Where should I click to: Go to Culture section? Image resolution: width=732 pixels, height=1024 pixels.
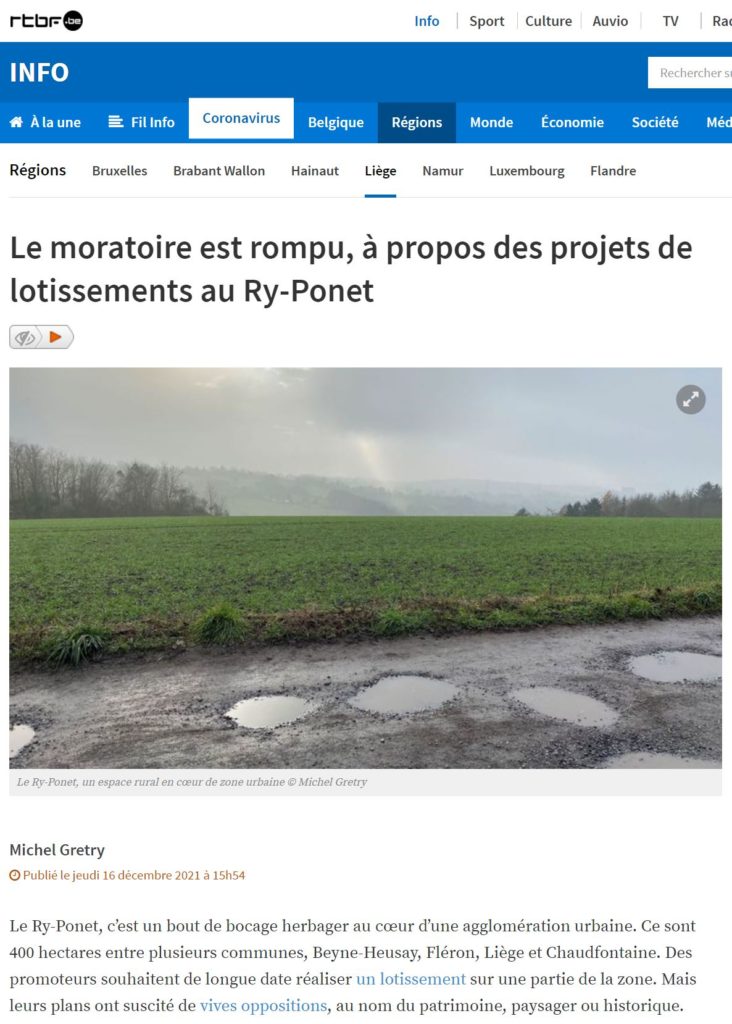tap(548, 21)
